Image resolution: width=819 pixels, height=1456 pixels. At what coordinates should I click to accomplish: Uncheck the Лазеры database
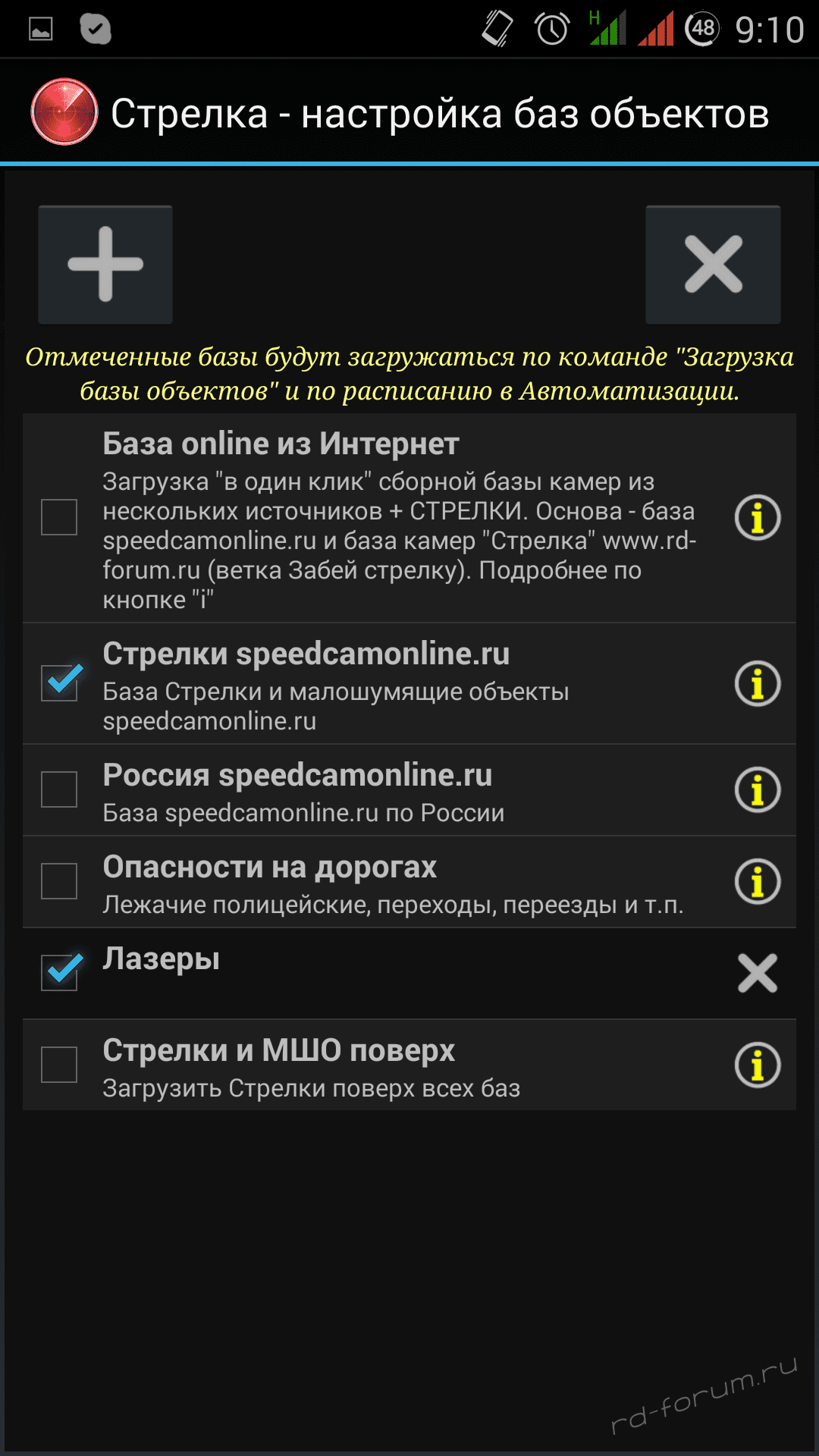click(59, 972)
